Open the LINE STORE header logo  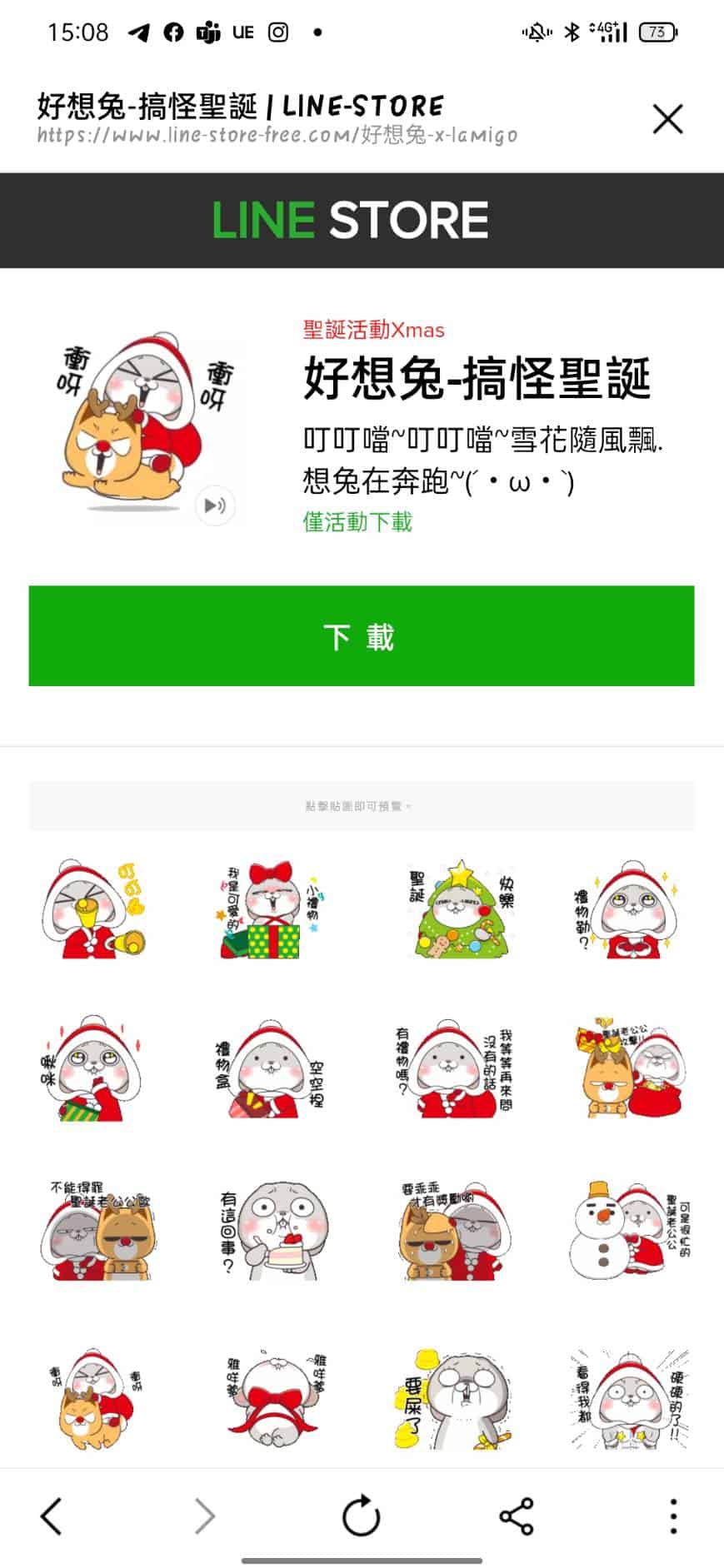350,220
